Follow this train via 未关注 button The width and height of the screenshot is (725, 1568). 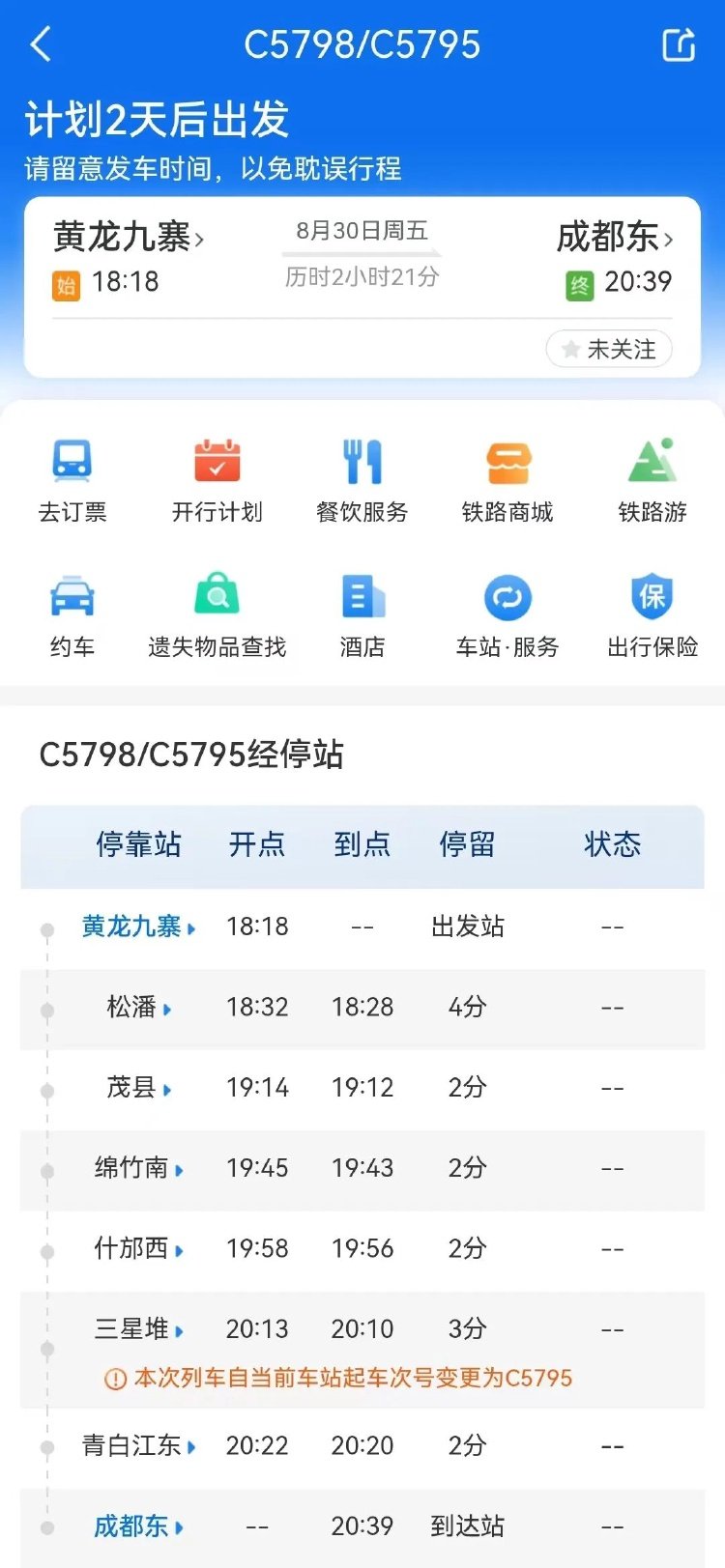(x=609, y=349)
